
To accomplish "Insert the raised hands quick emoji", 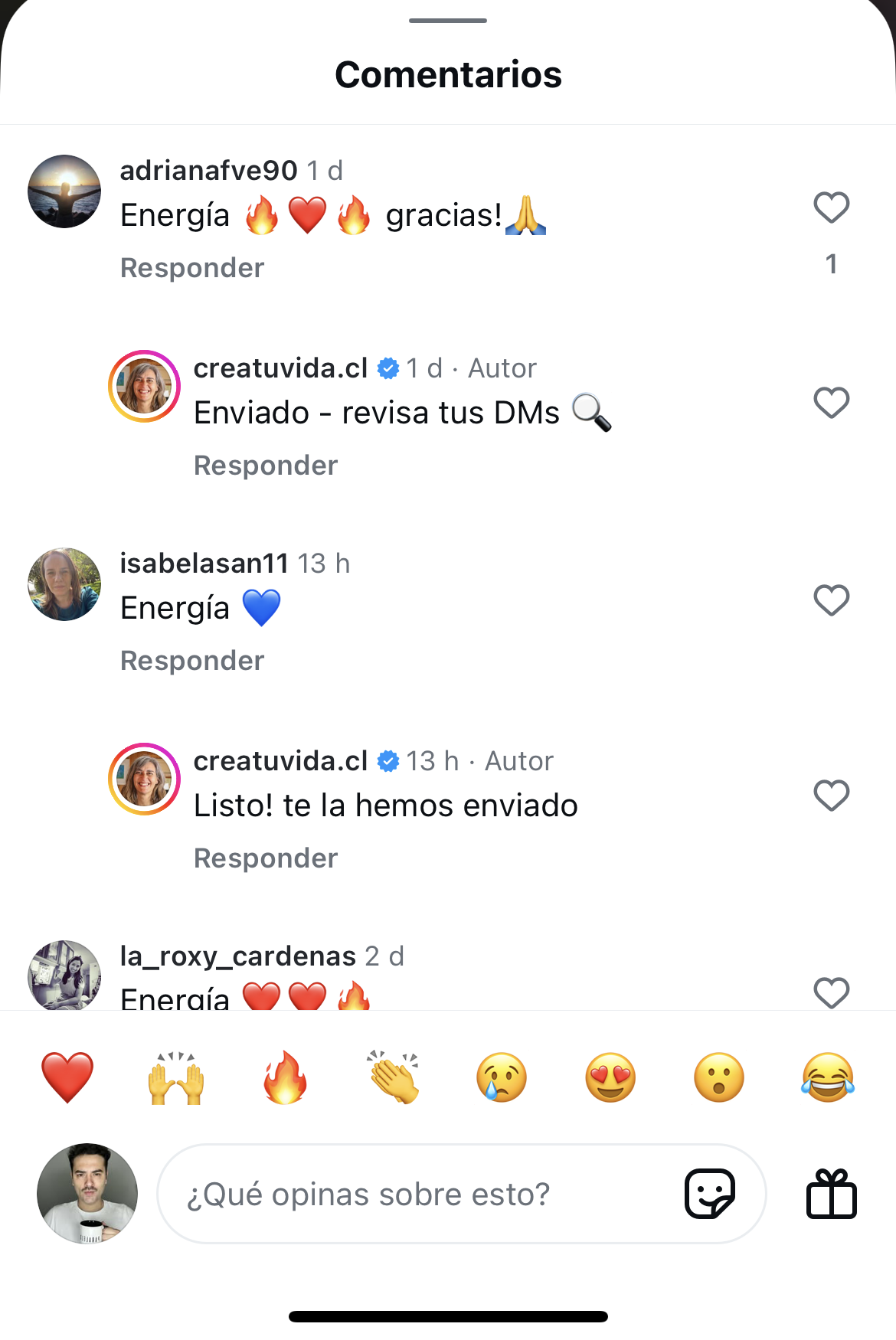I will pos(176,1077).
